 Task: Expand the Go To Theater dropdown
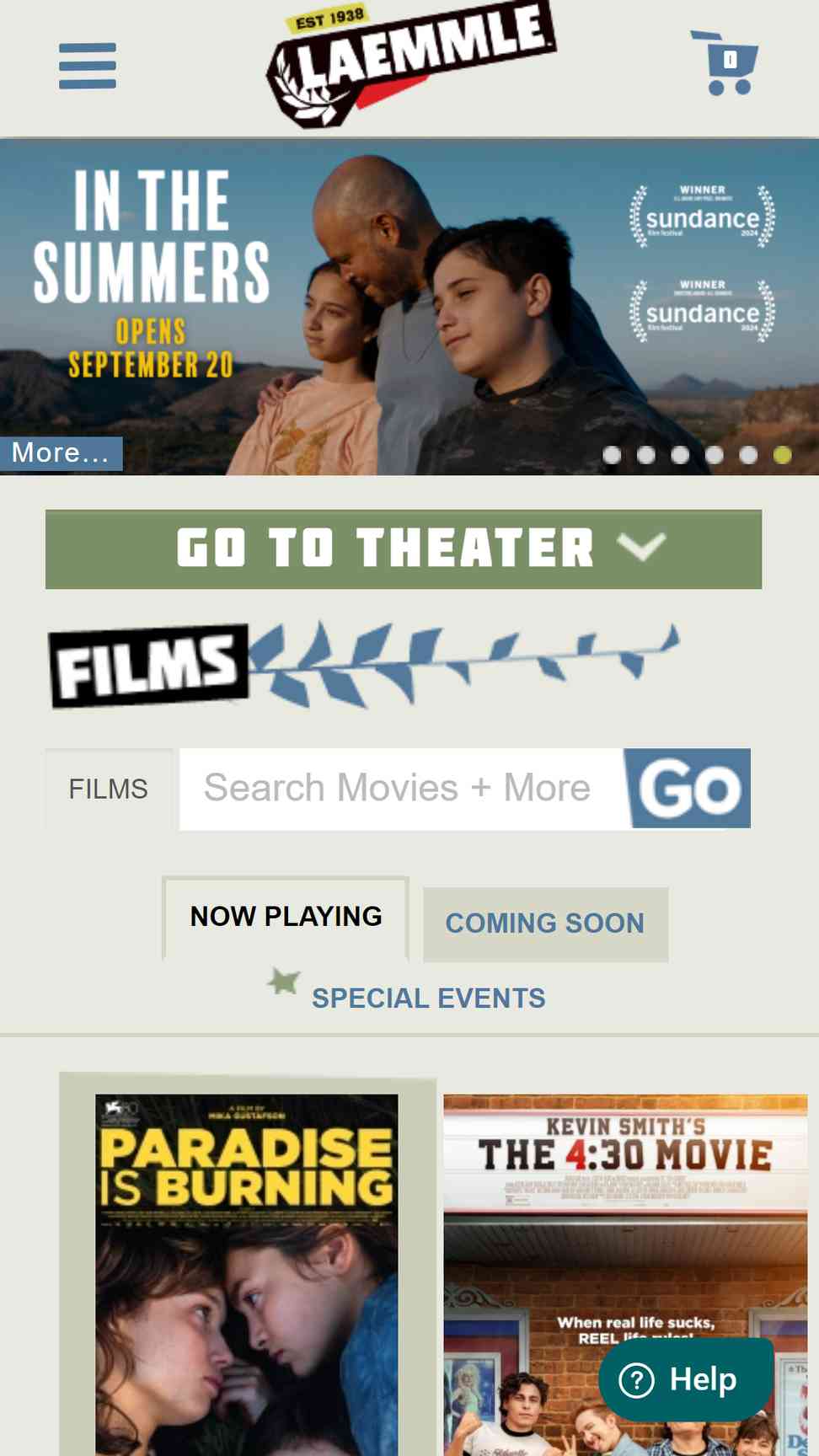coord(404,549)
